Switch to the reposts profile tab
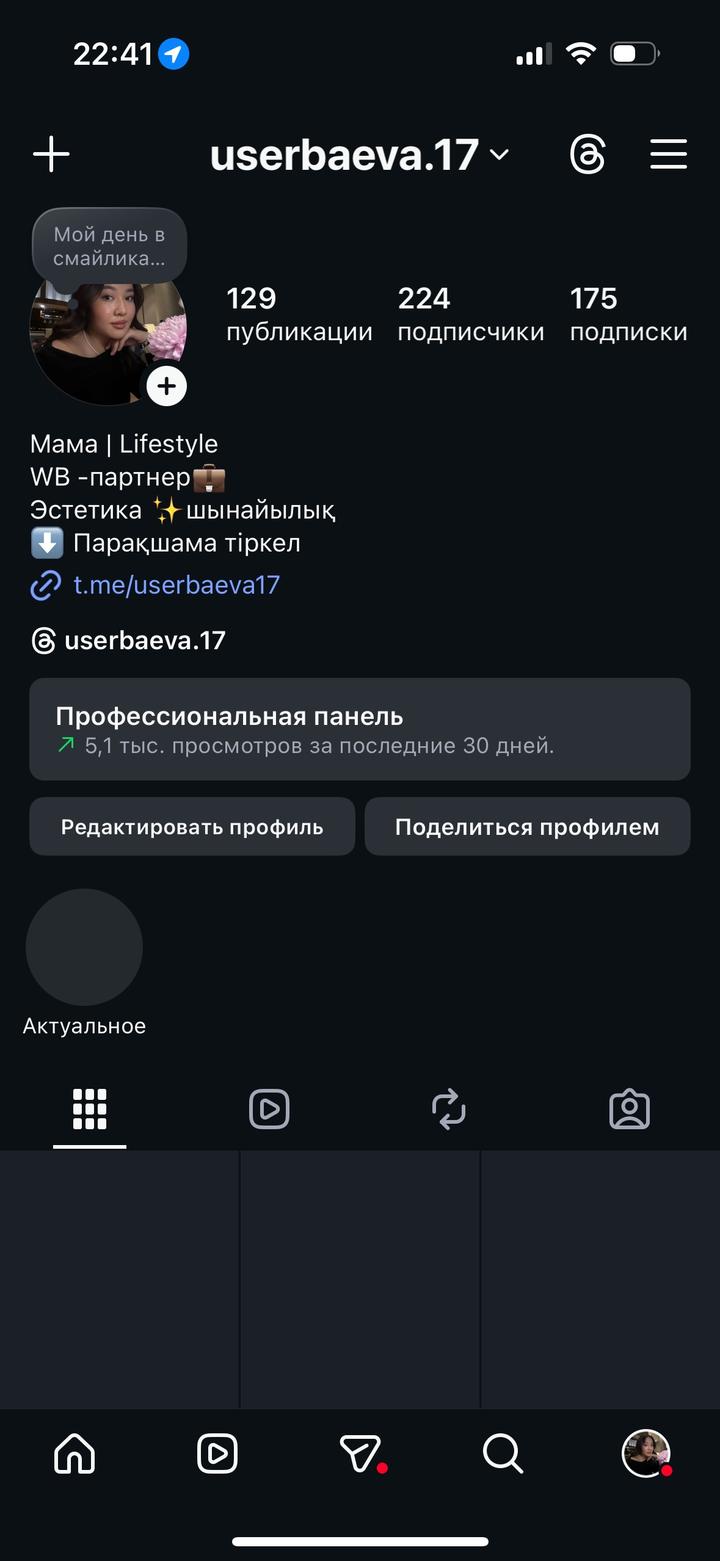The image size is (720, 1561). point(449,1109)
